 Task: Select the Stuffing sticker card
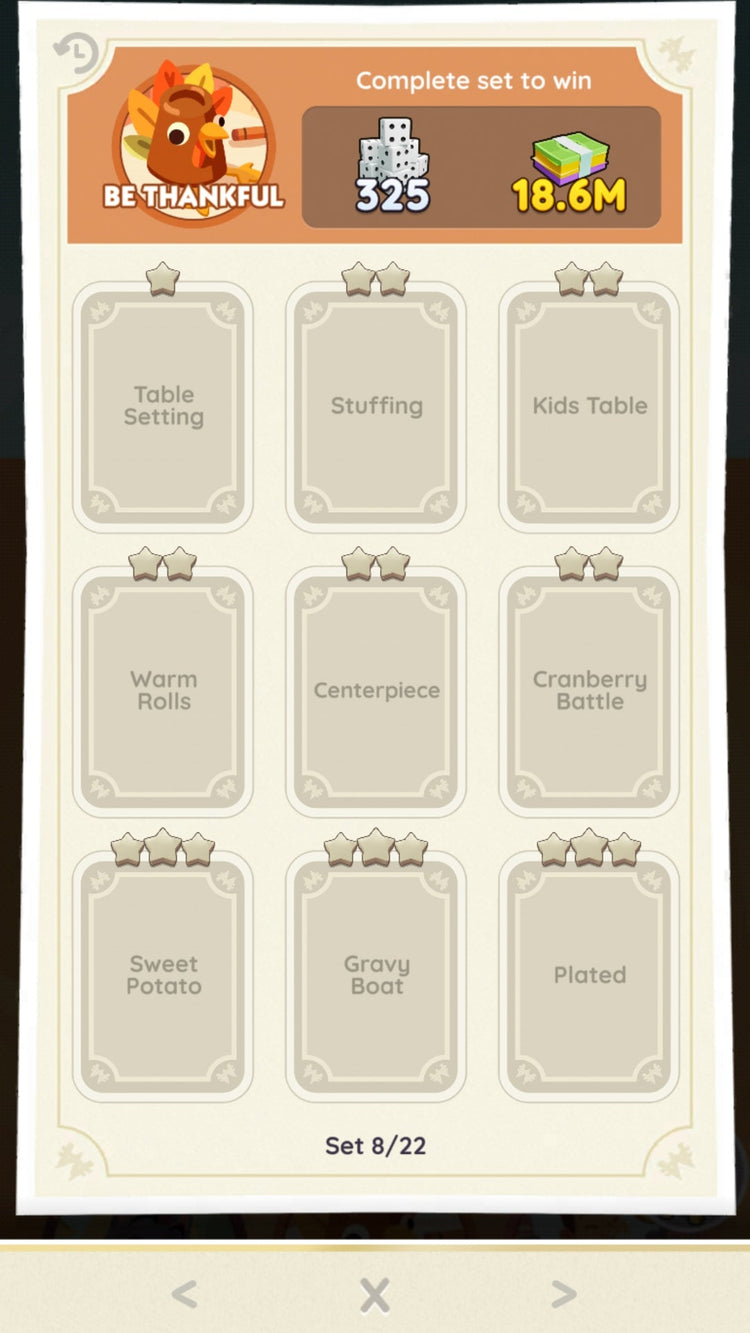(376, 406)
